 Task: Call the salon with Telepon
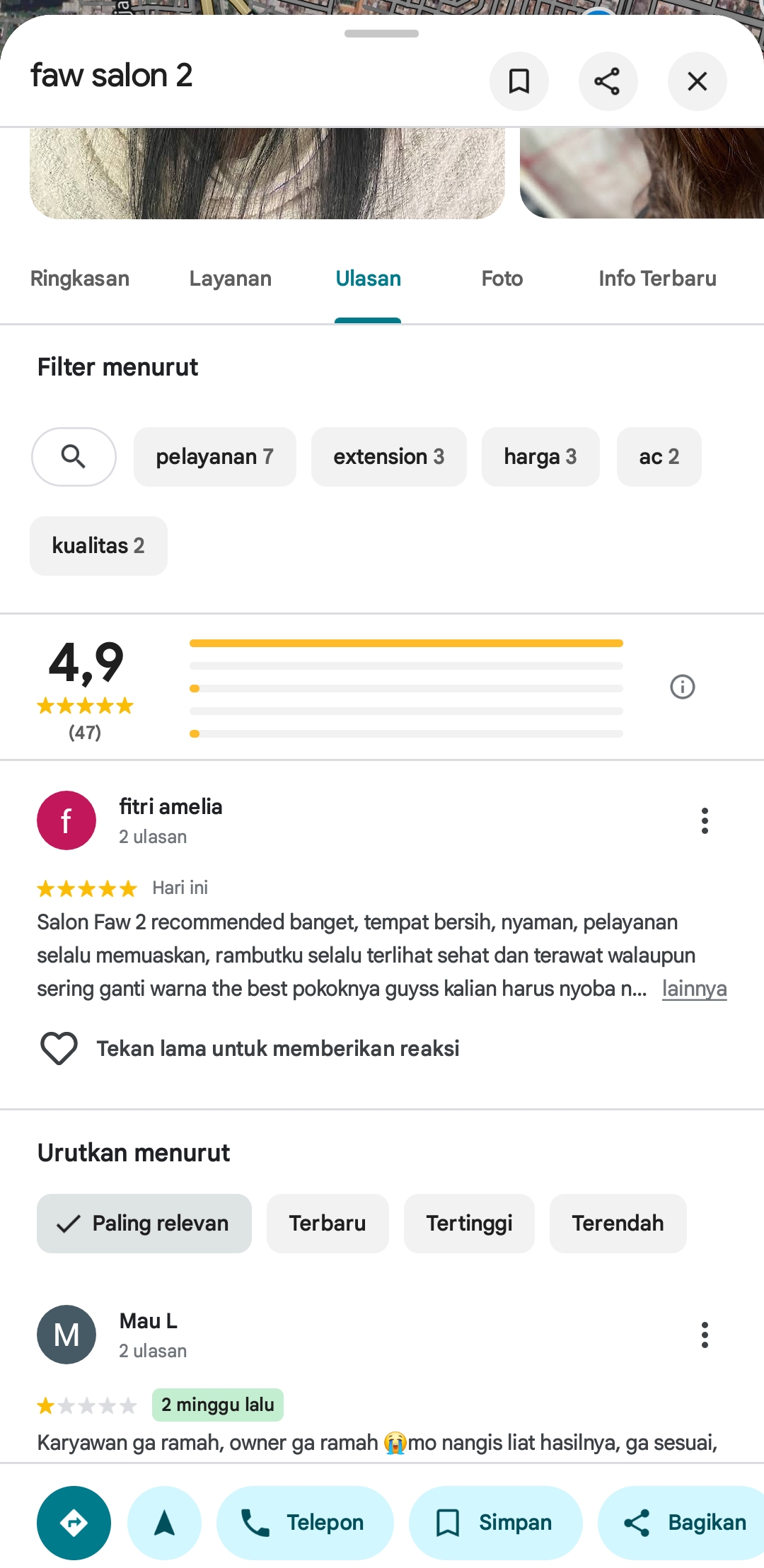[305, 1523]
